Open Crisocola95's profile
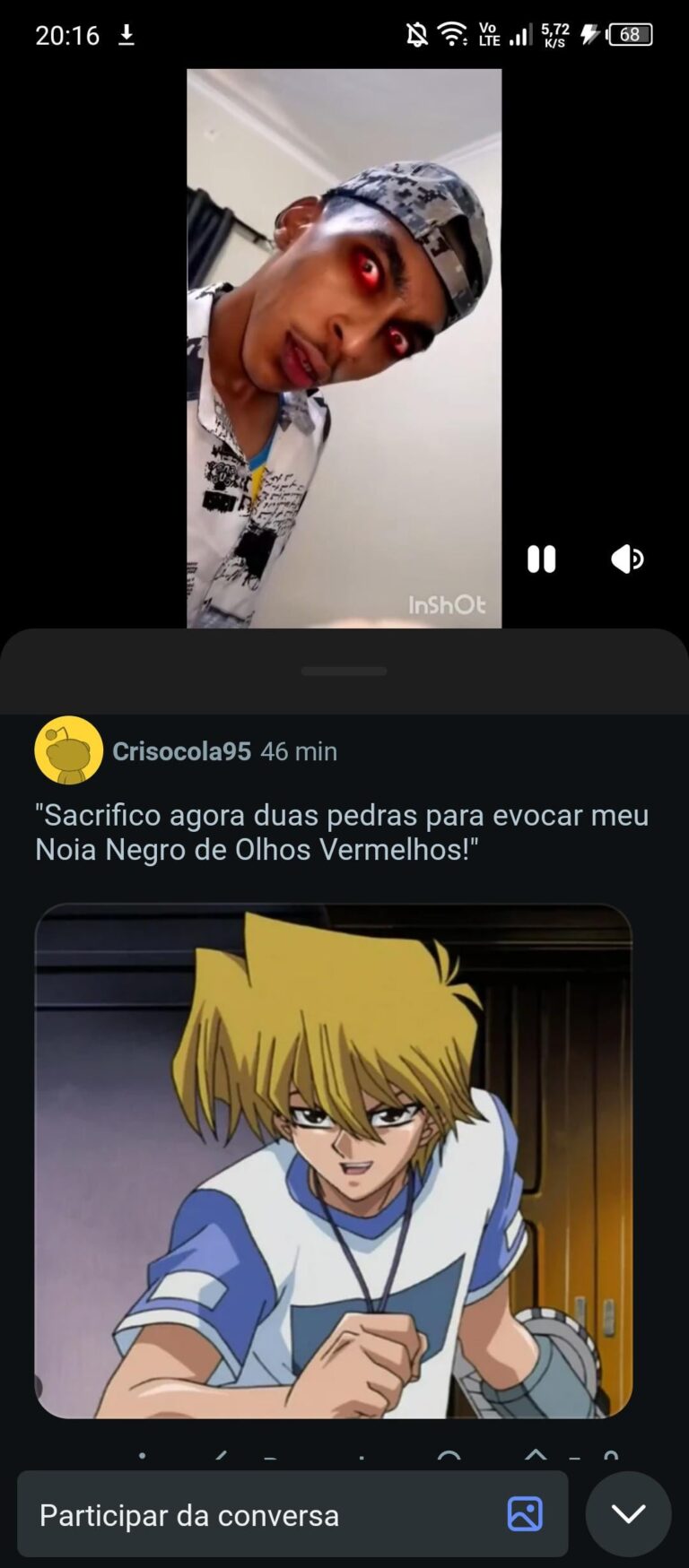689x1568 pixels. (x=181, y=751)
